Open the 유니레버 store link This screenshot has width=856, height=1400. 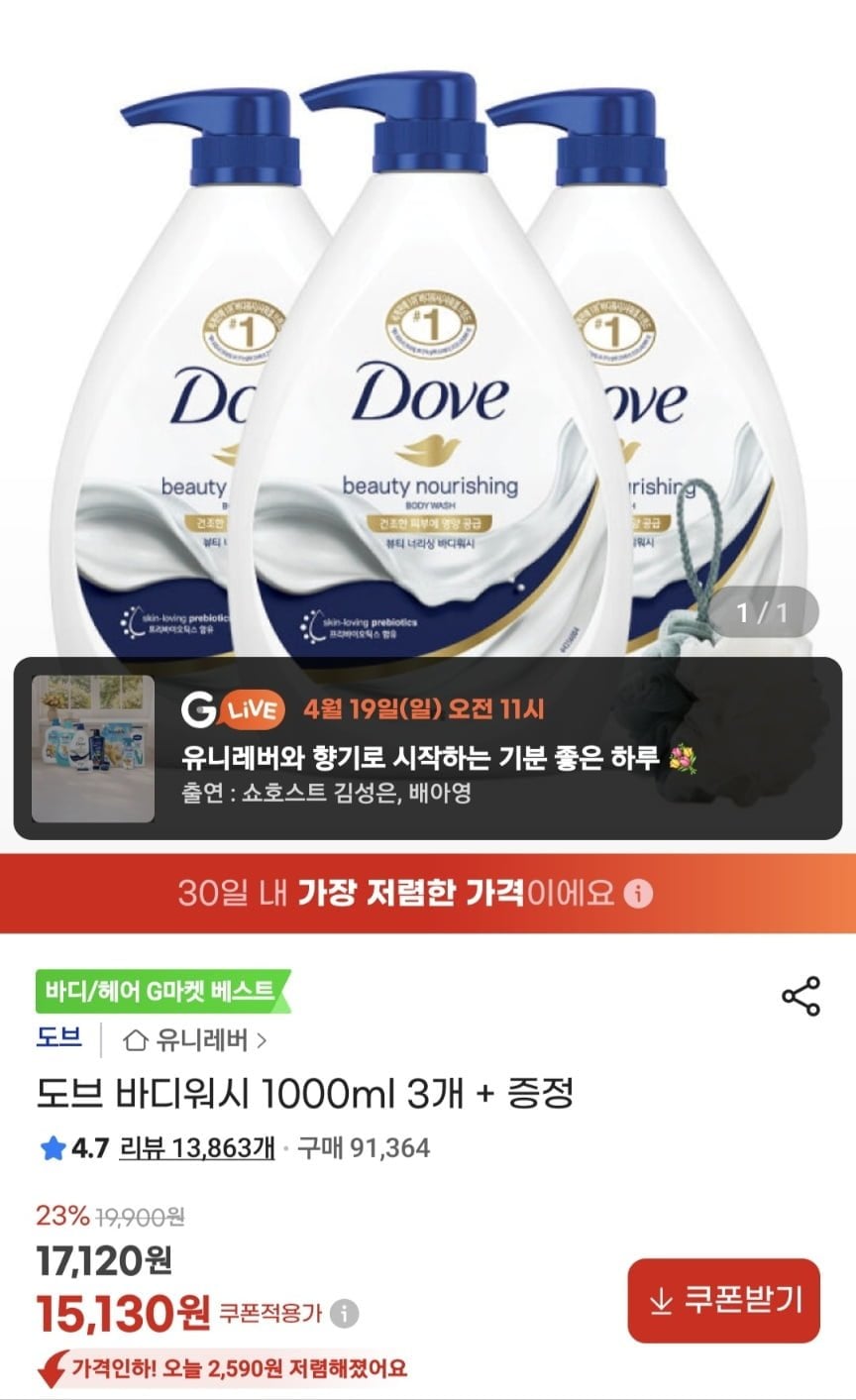(194, 1040)
